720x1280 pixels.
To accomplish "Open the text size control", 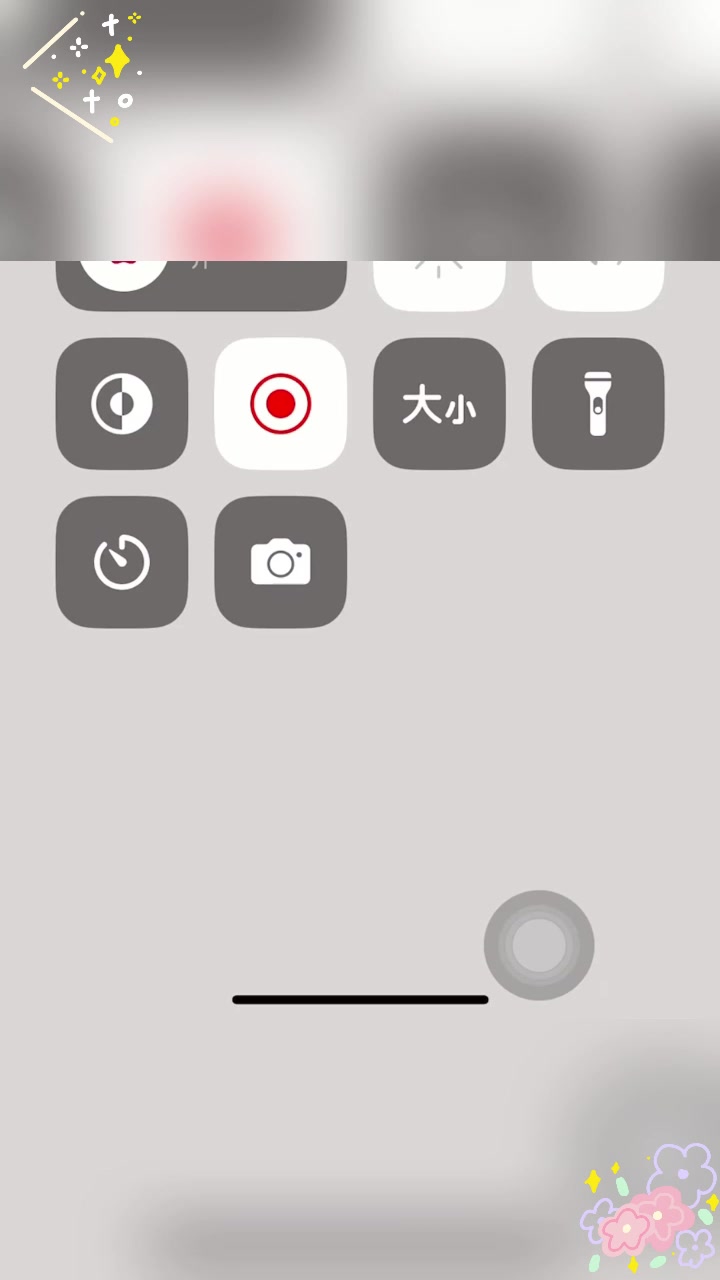I will tap(439, 404).
